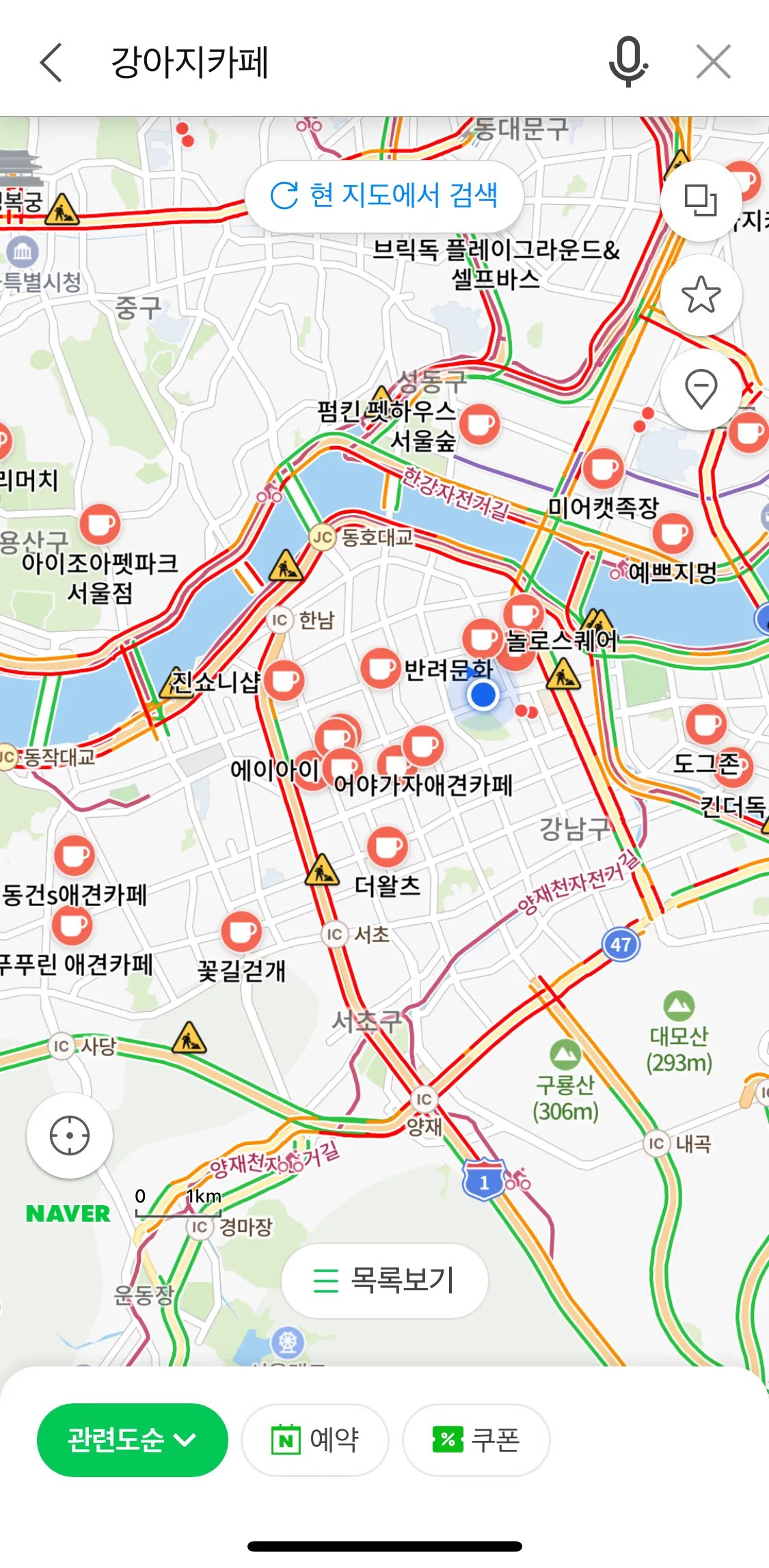Select 더왈츠 cafe marker

tap(388, 847)
